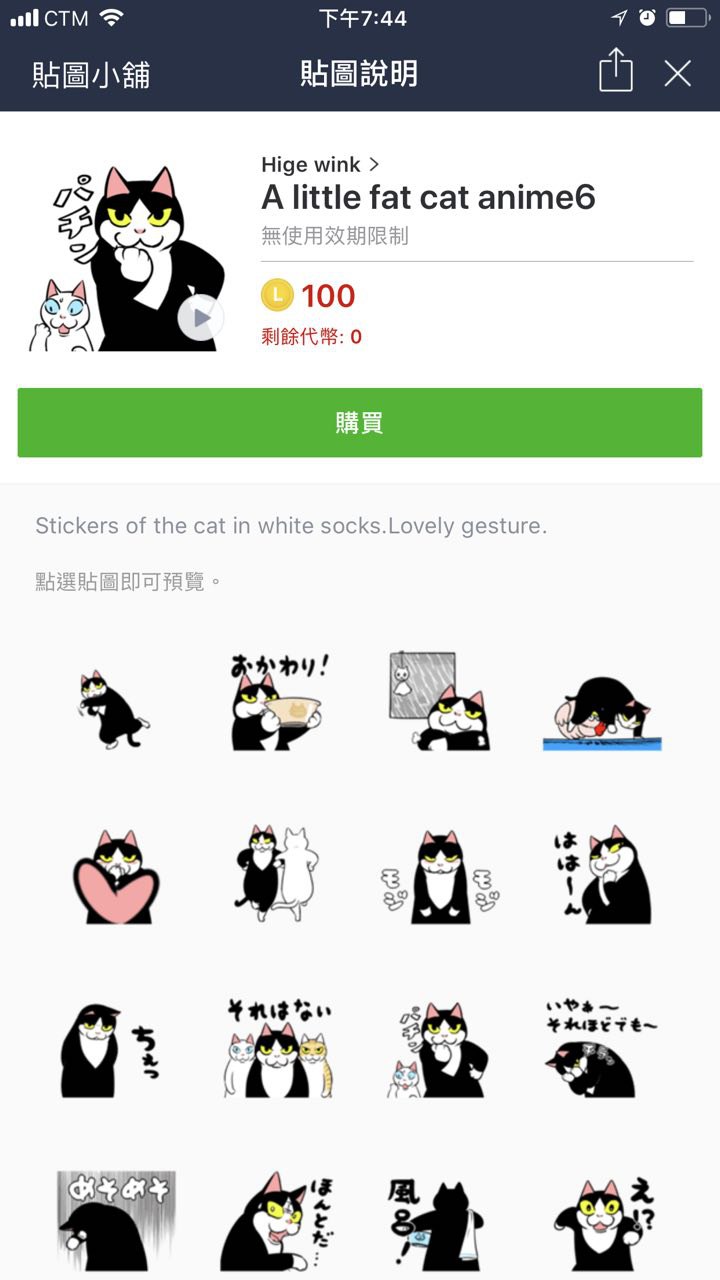The image size is (720, 1280).
Task: Share this sticker set
Action: (615, 73)
